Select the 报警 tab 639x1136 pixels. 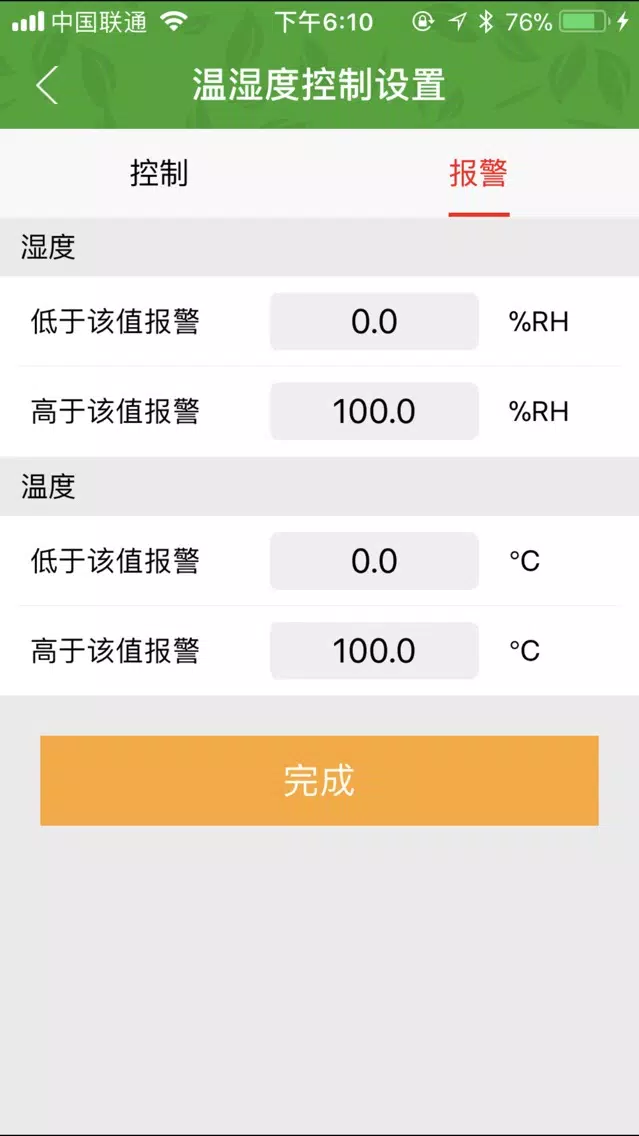(x=479, y=174)
